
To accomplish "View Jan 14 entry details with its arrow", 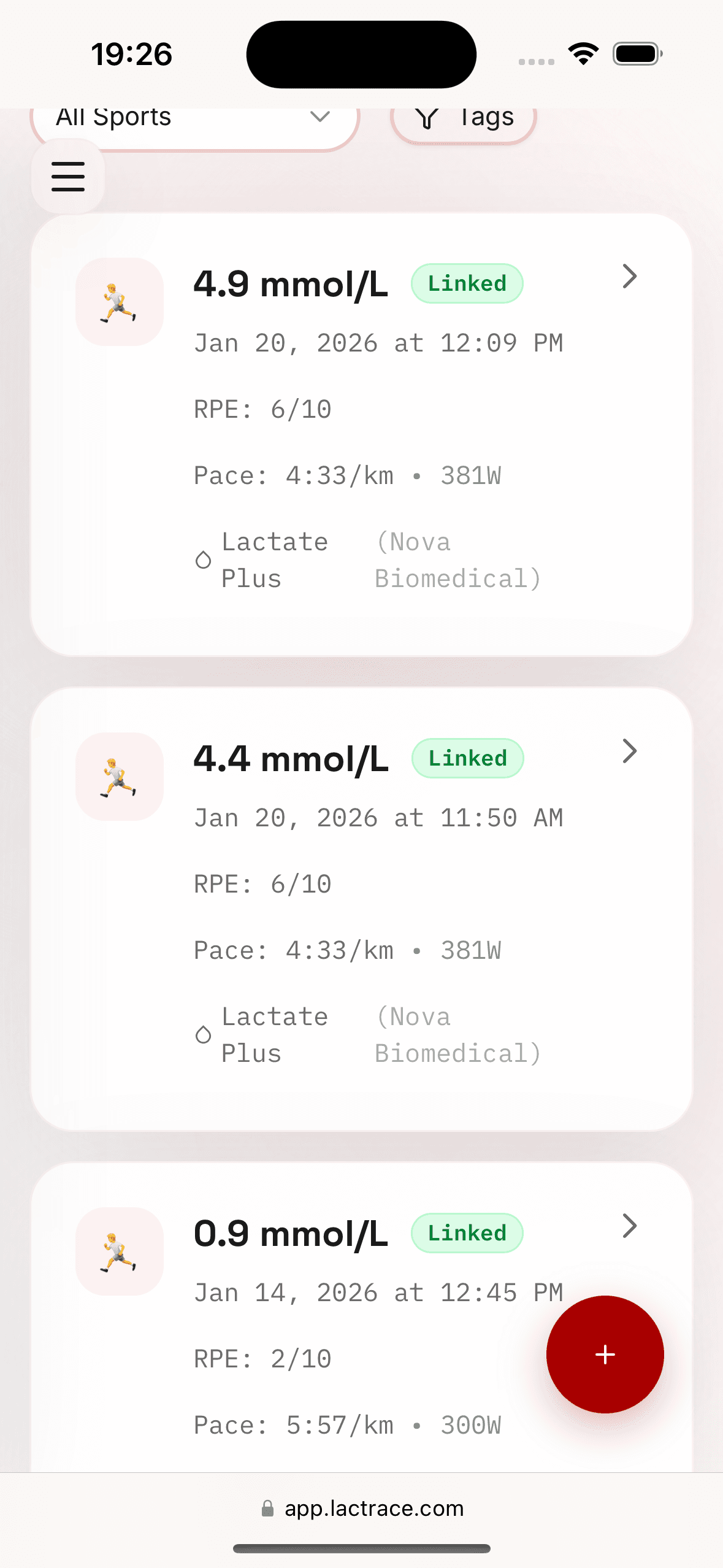I will (x=630, y=1226).
